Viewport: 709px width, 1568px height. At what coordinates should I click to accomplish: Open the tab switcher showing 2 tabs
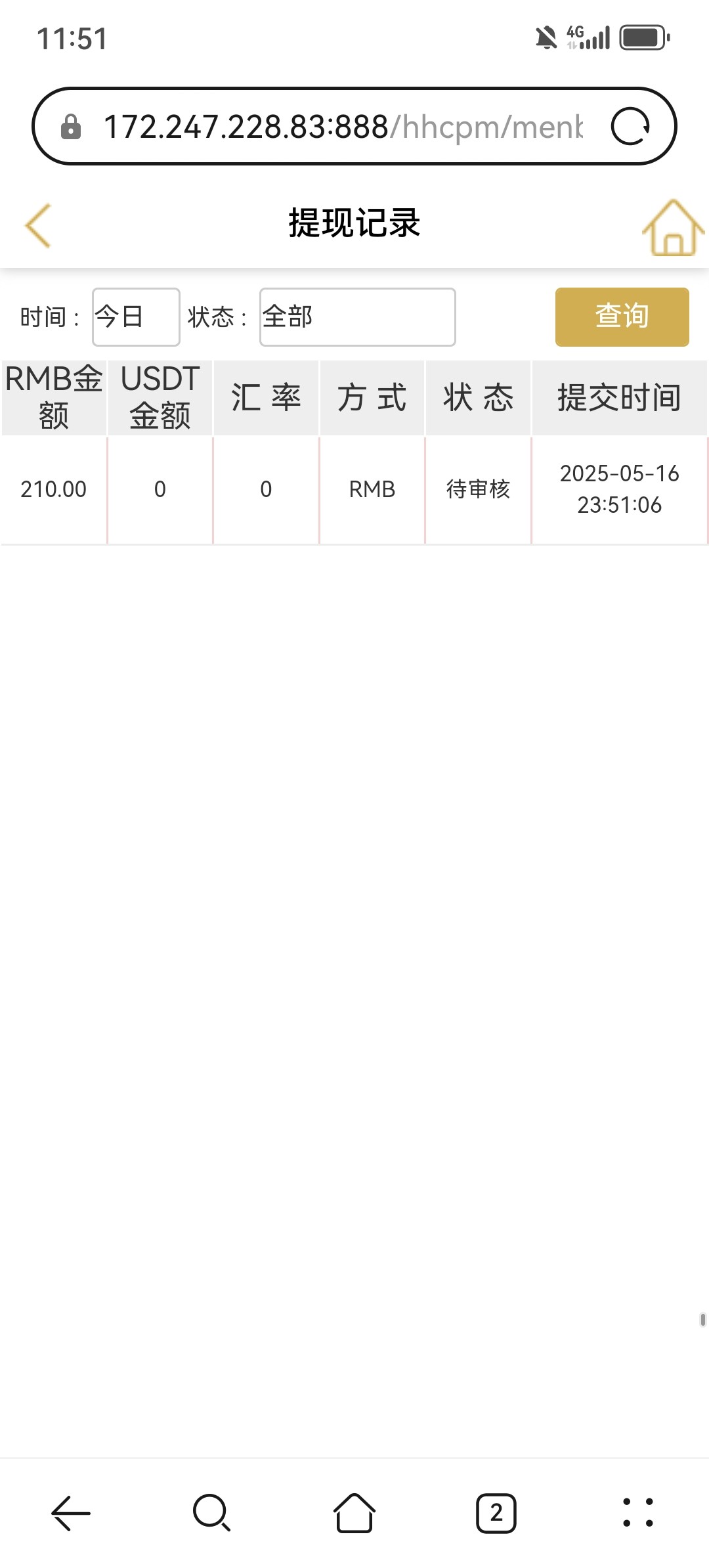(496, 1513)
